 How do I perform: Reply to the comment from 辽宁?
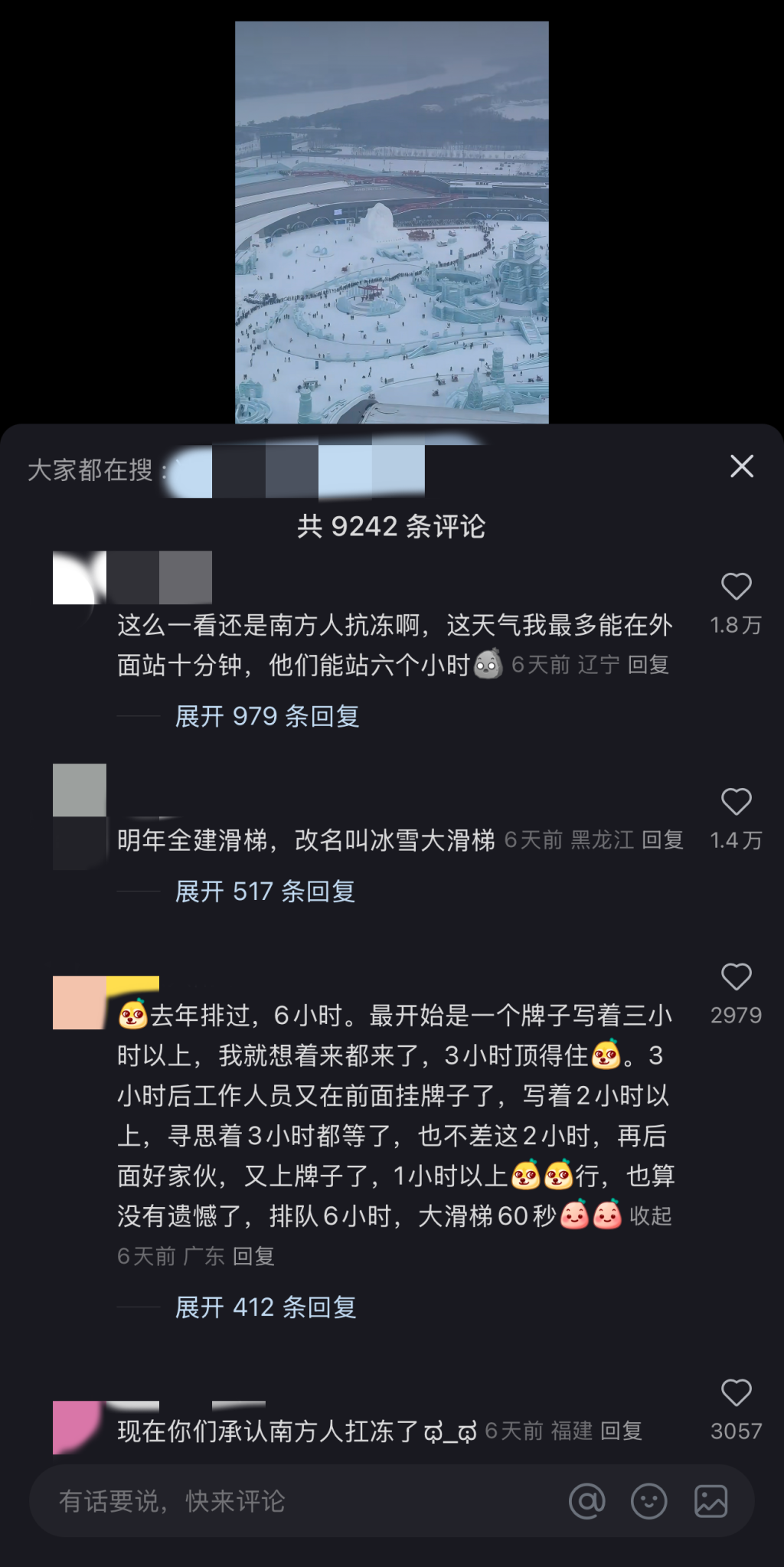(x=648, y=665)
